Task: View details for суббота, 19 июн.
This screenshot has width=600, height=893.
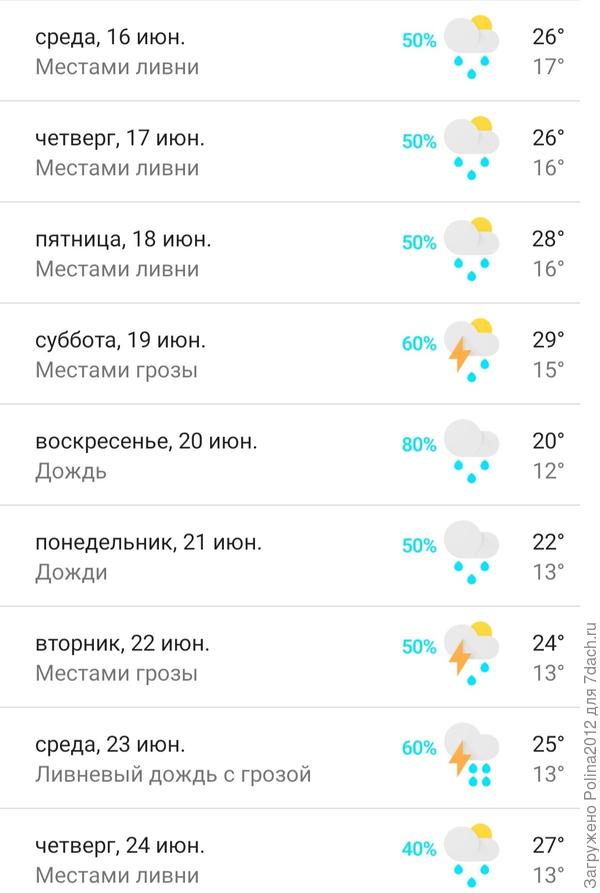Action: click(x=300, y=355)
